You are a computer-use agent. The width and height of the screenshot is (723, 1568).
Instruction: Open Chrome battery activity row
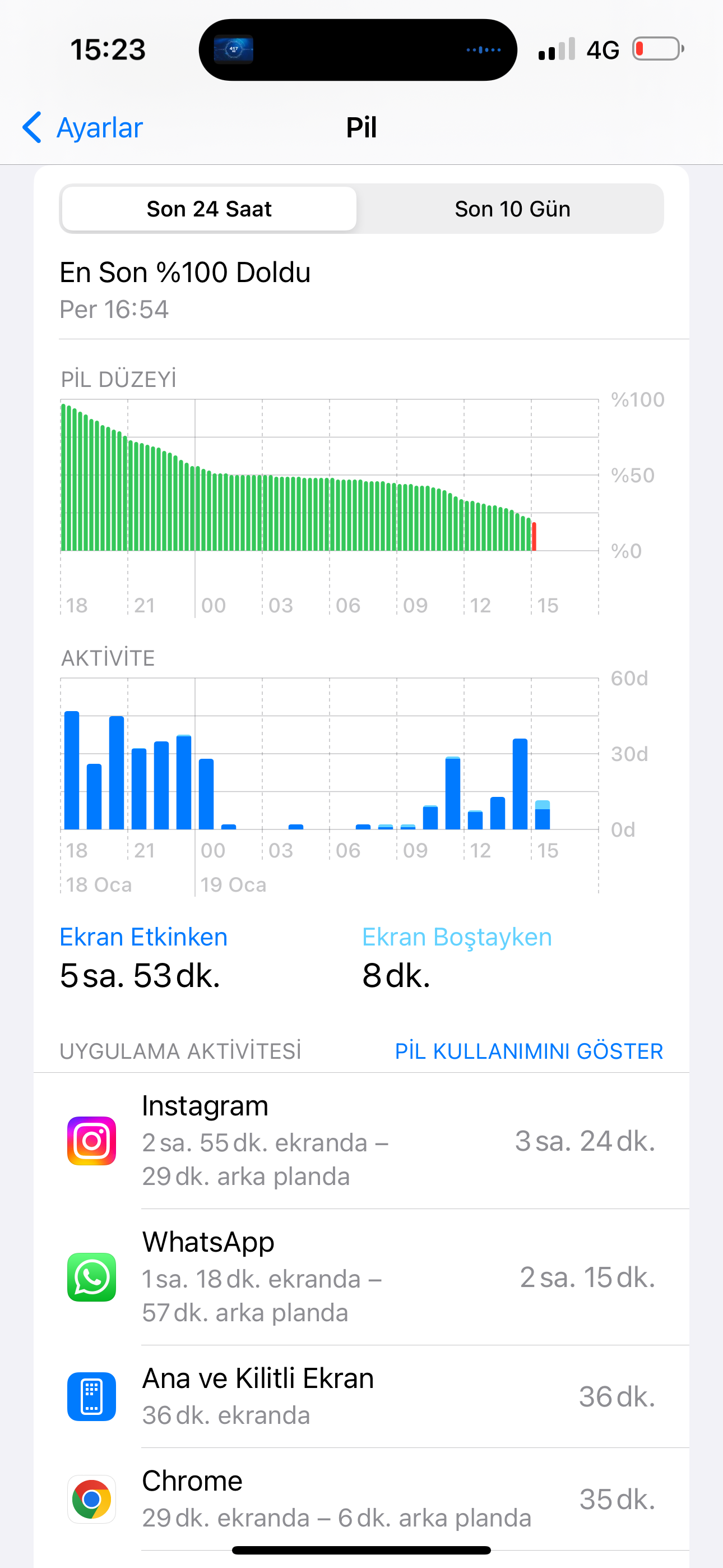tap(361, 1498)
